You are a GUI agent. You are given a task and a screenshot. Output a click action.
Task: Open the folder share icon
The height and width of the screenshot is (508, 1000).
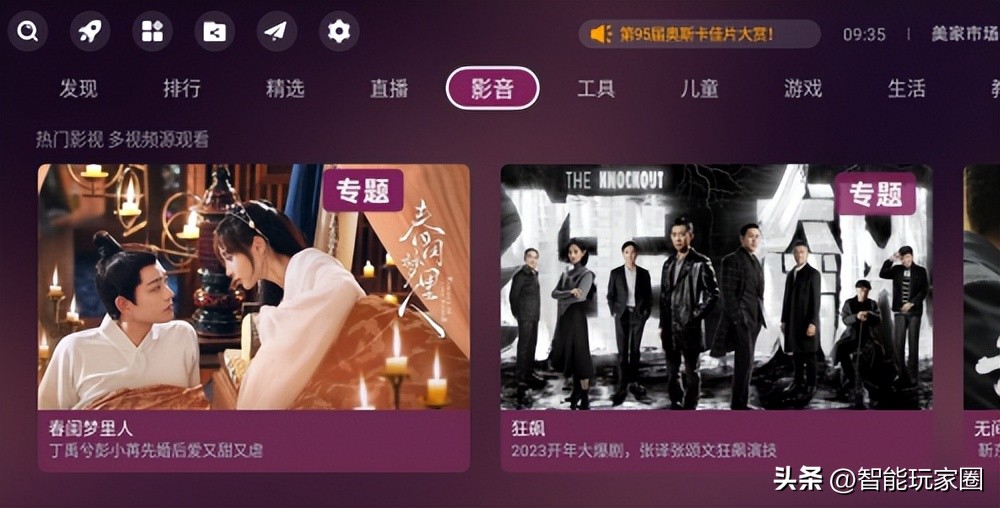(x=214, y=32)
